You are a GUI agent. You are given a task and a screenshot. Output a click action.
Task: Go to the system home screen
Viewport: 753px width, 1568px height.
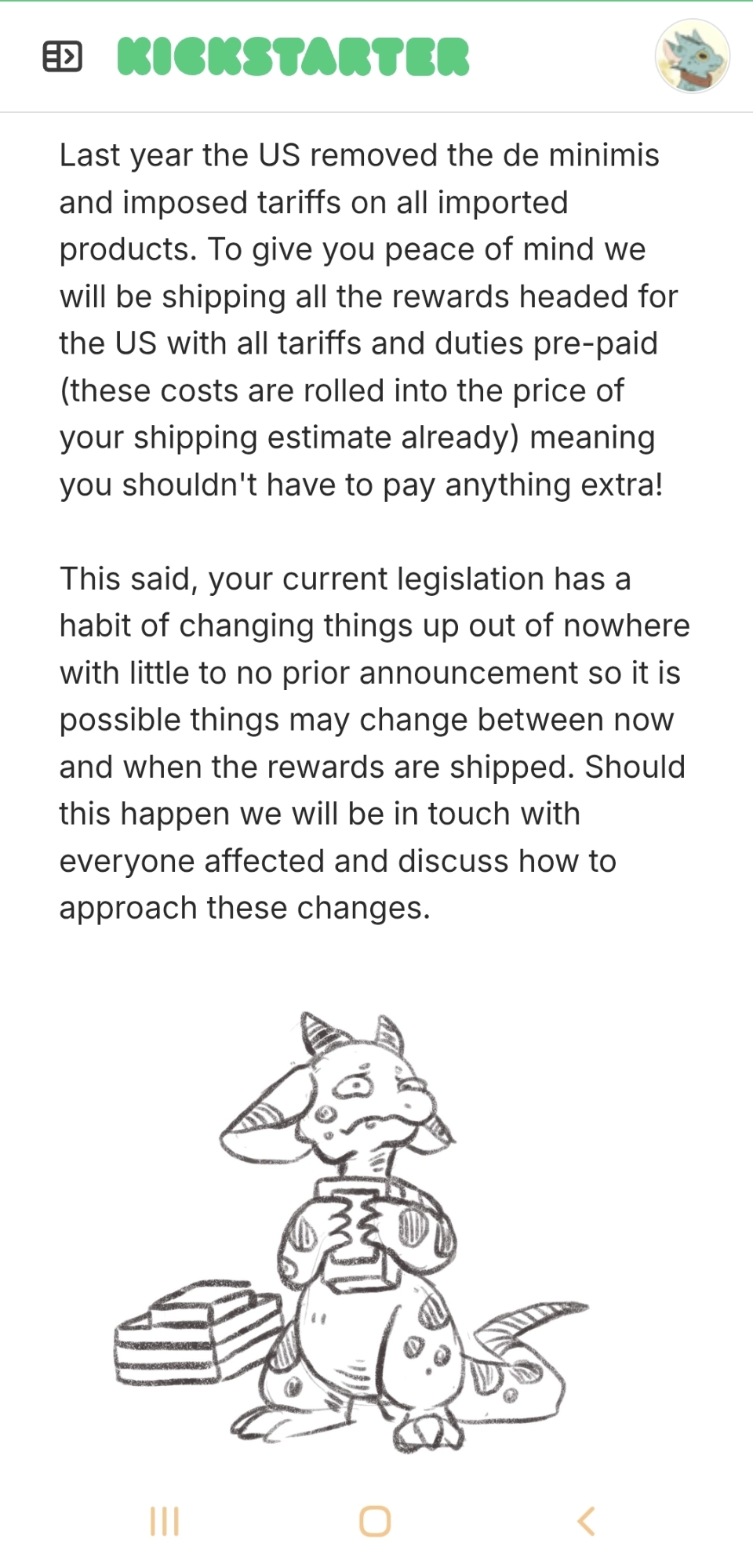point(375,1521)
